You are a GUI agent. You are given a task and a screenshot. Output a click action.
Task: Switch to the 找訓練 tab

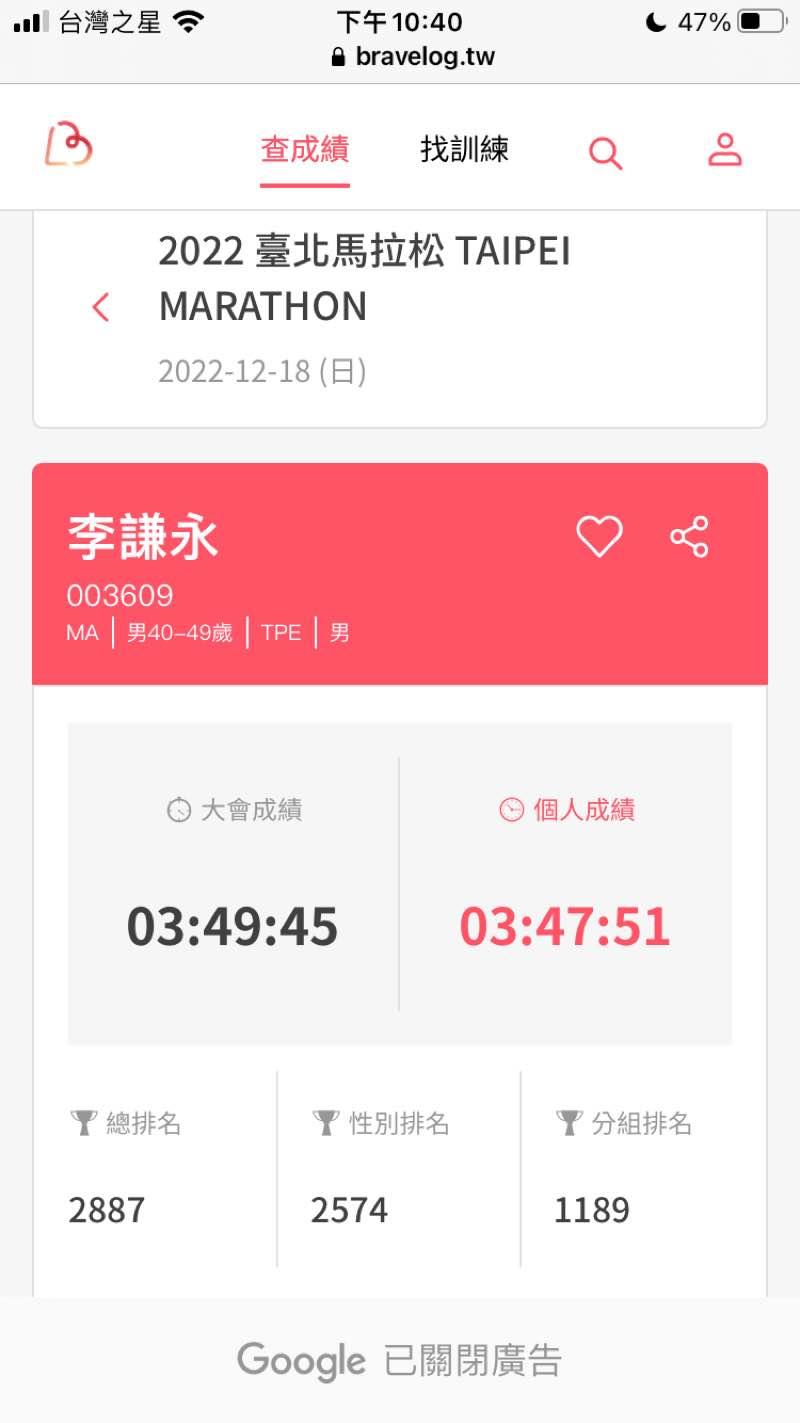click(464, 150)
